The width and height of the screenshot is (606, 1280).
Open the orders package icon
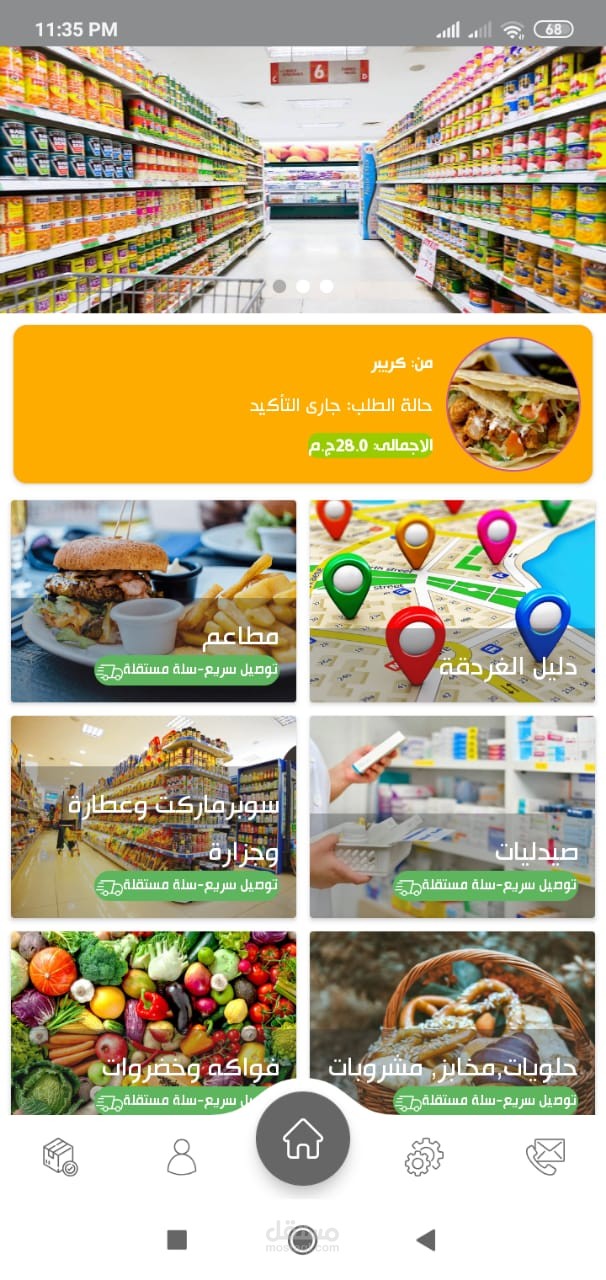(x=61, y=1156)
